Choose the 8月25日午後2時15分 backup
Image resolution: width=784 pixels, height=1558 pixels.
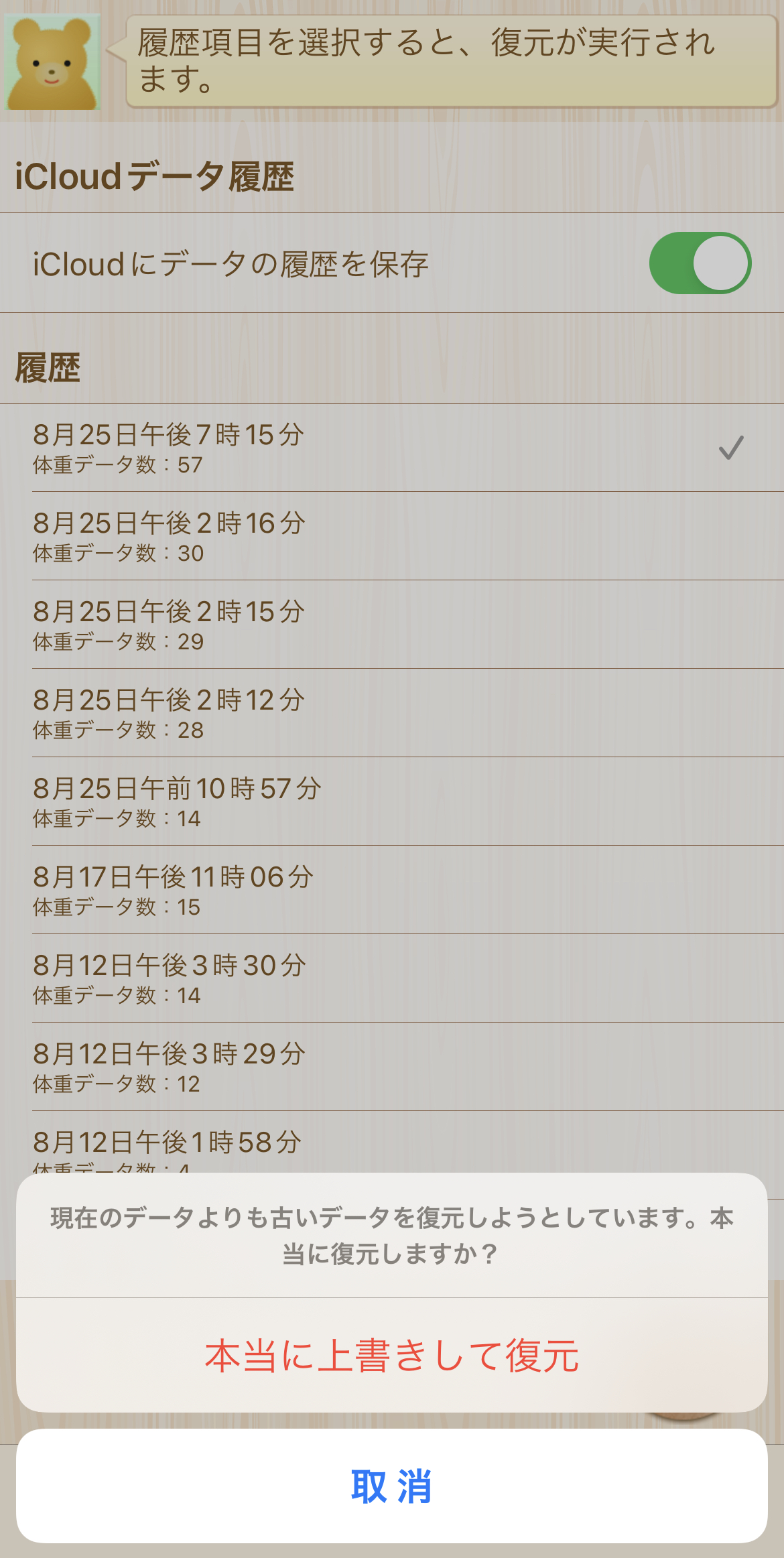click(x=392, y=625)
